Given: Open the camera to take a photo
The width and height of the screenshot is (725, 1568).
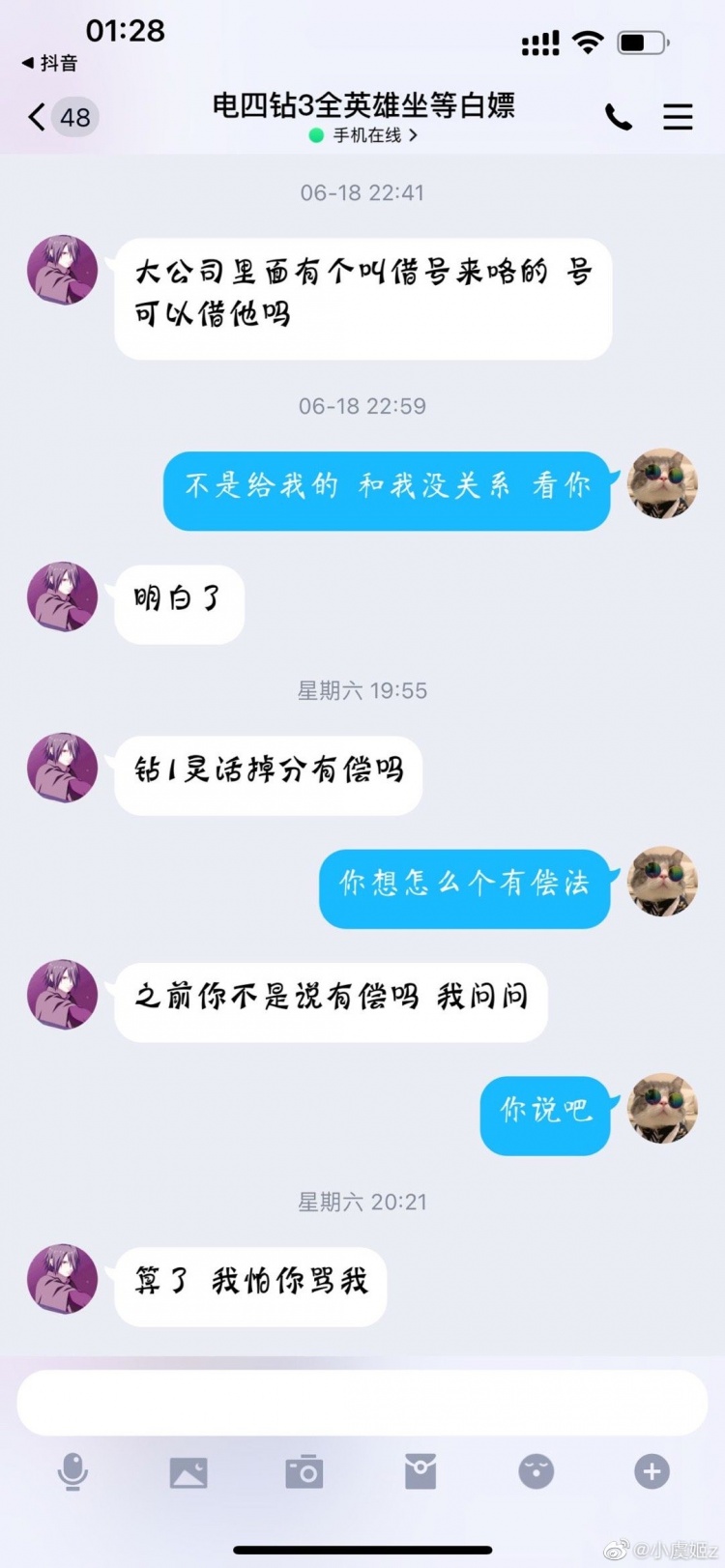Looking at the screenshot, I should click(x=304, y=1472).
